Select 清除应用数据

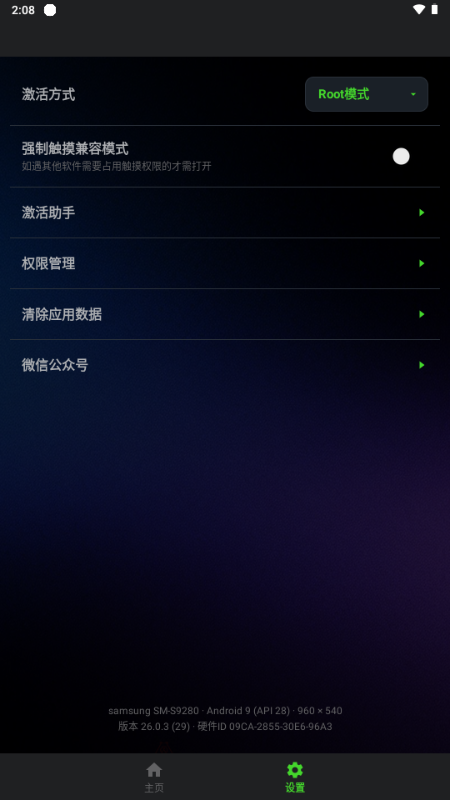(x=225, y=314)
